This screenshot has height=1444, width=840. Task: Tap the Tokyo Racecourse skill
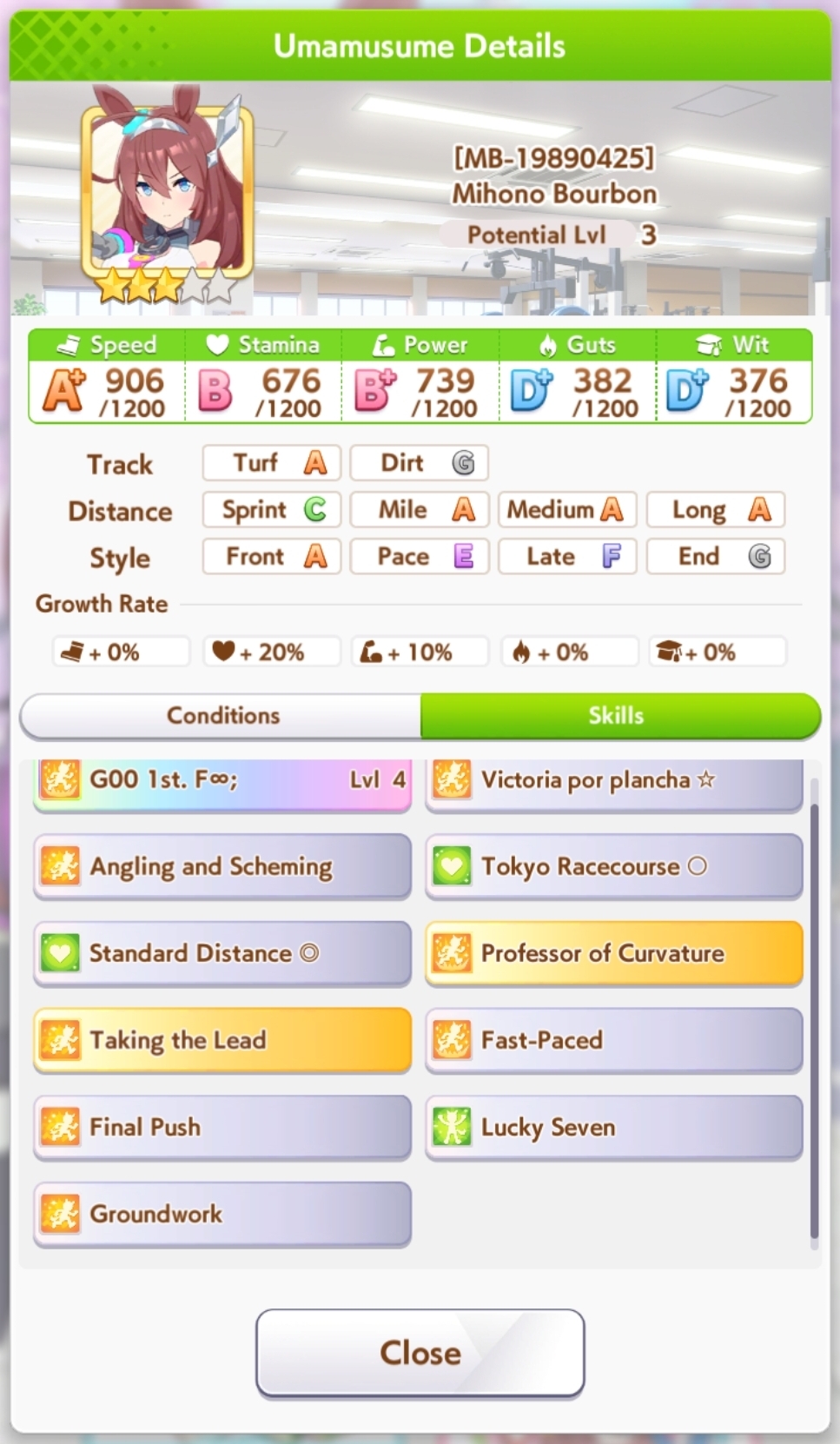coord(613,866)
